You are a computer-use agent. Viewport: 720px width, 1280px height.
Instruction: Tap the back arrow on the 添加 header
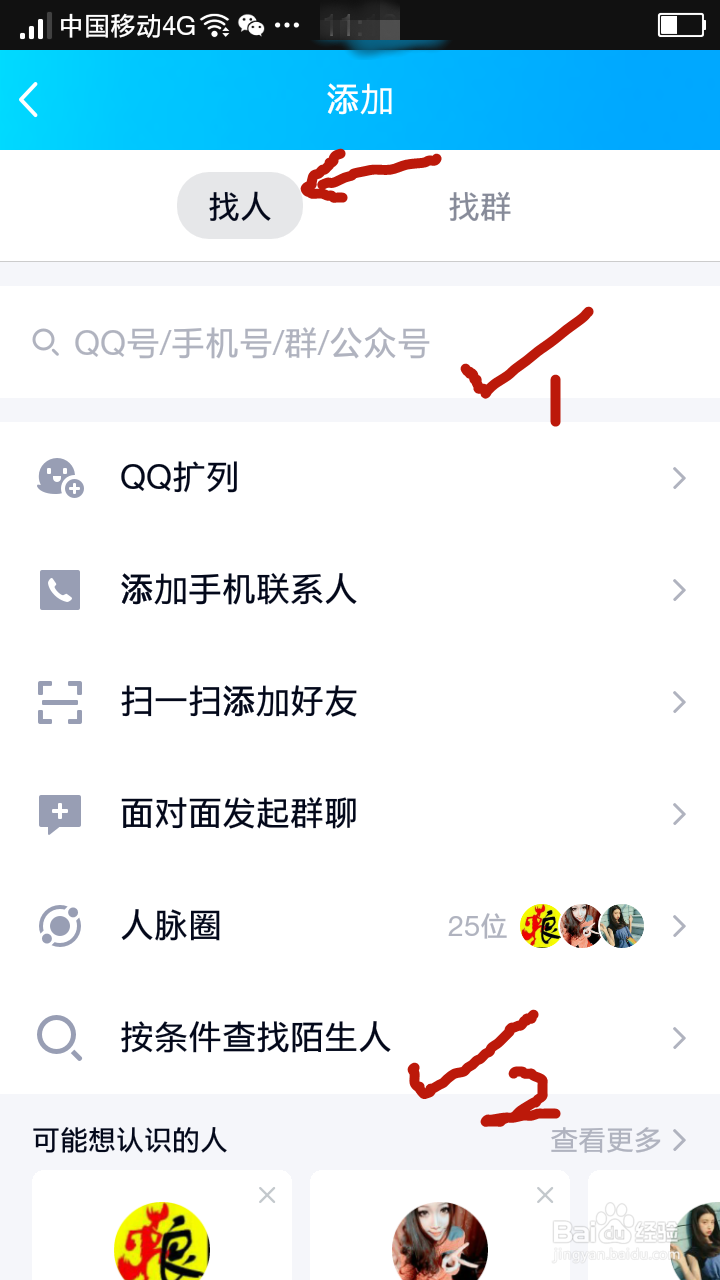coord(29,99)
